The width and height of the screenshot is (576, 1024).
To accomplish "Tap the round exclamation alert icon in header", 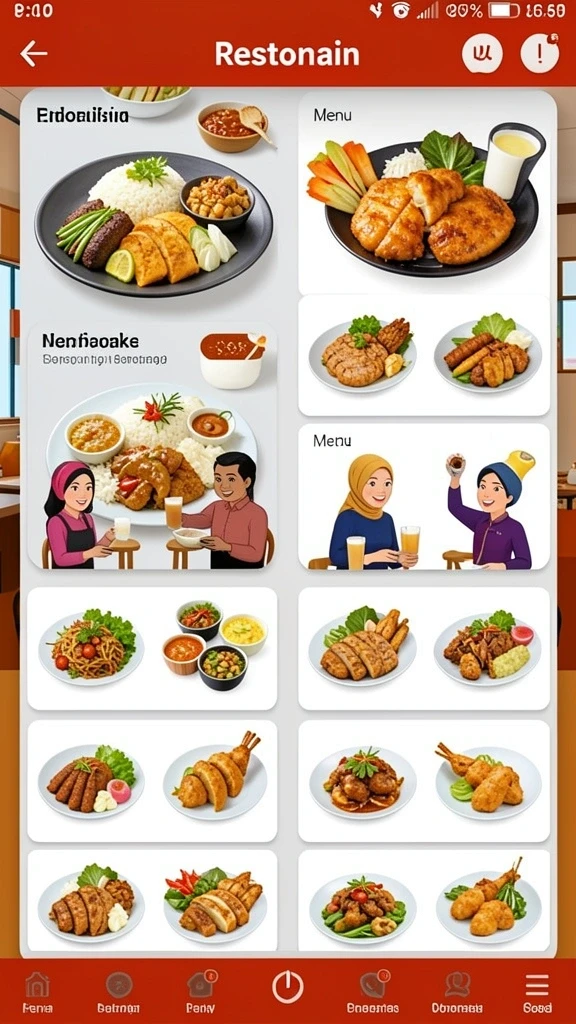I will (x=539, y=53).
